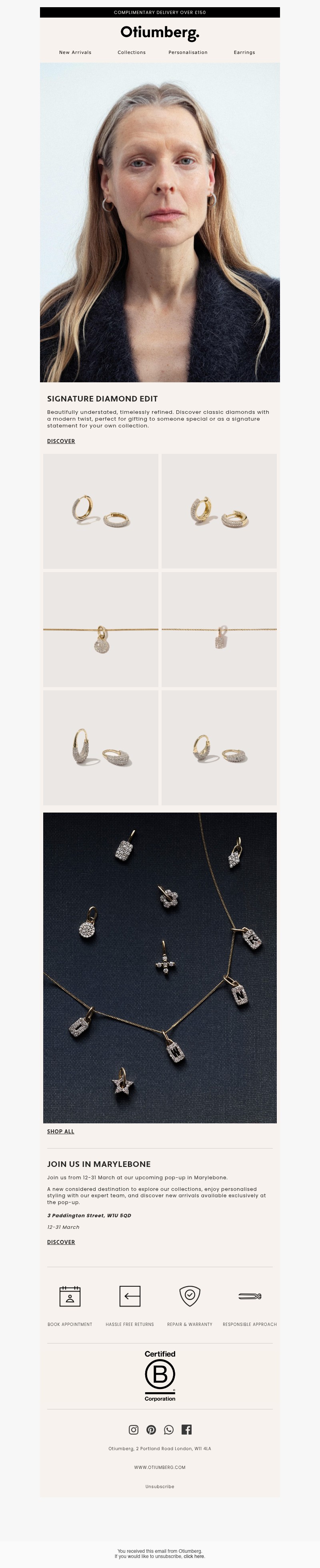Open the Personalisation section
320x1568 pixels.
(188, 52)
